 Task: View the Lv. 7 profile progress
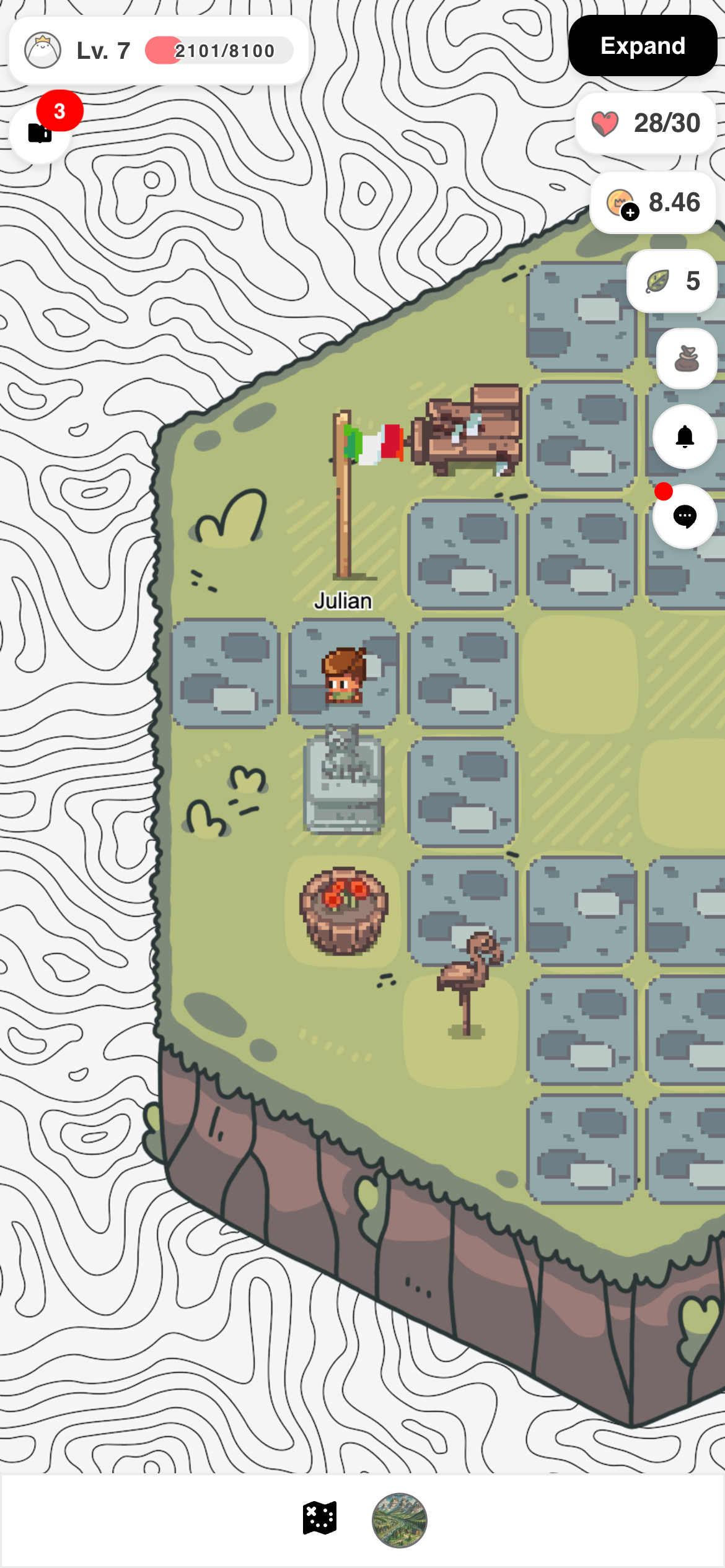point(159,51)
